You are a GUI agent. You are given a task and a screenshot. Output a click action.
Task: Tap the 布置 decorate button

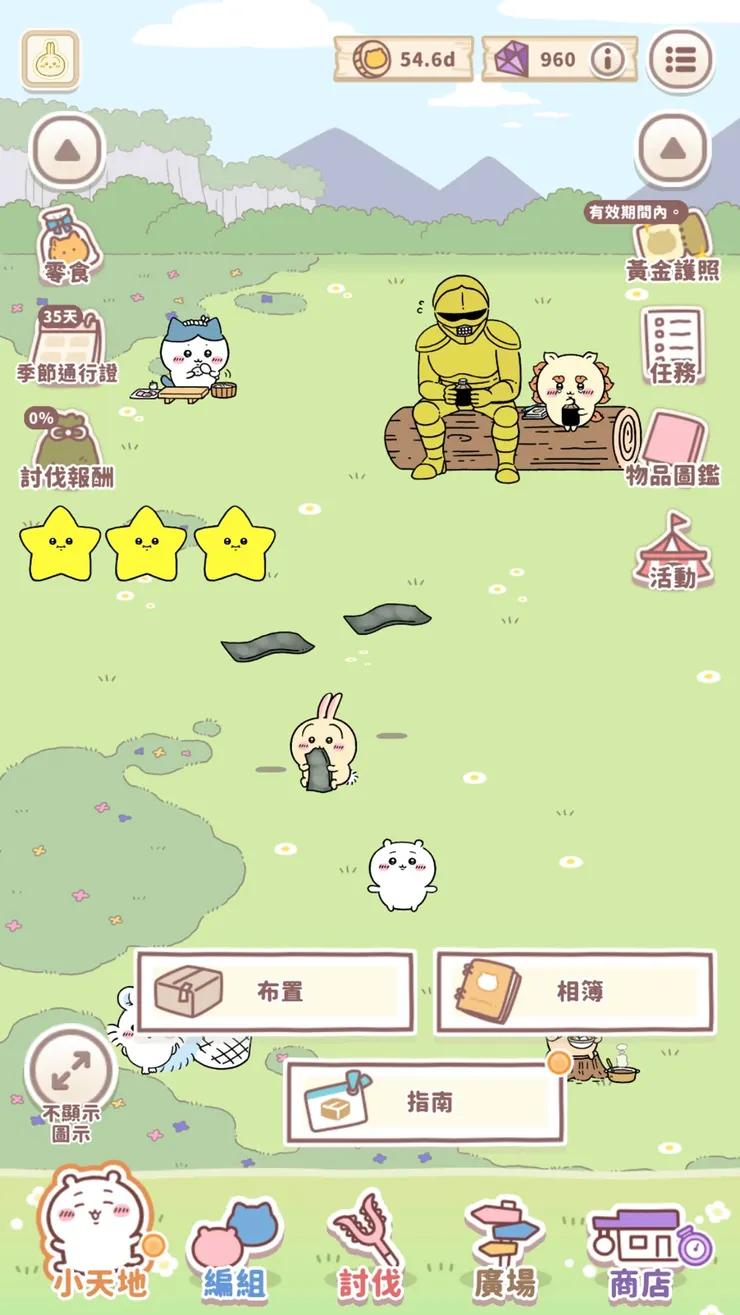[275, 991]
